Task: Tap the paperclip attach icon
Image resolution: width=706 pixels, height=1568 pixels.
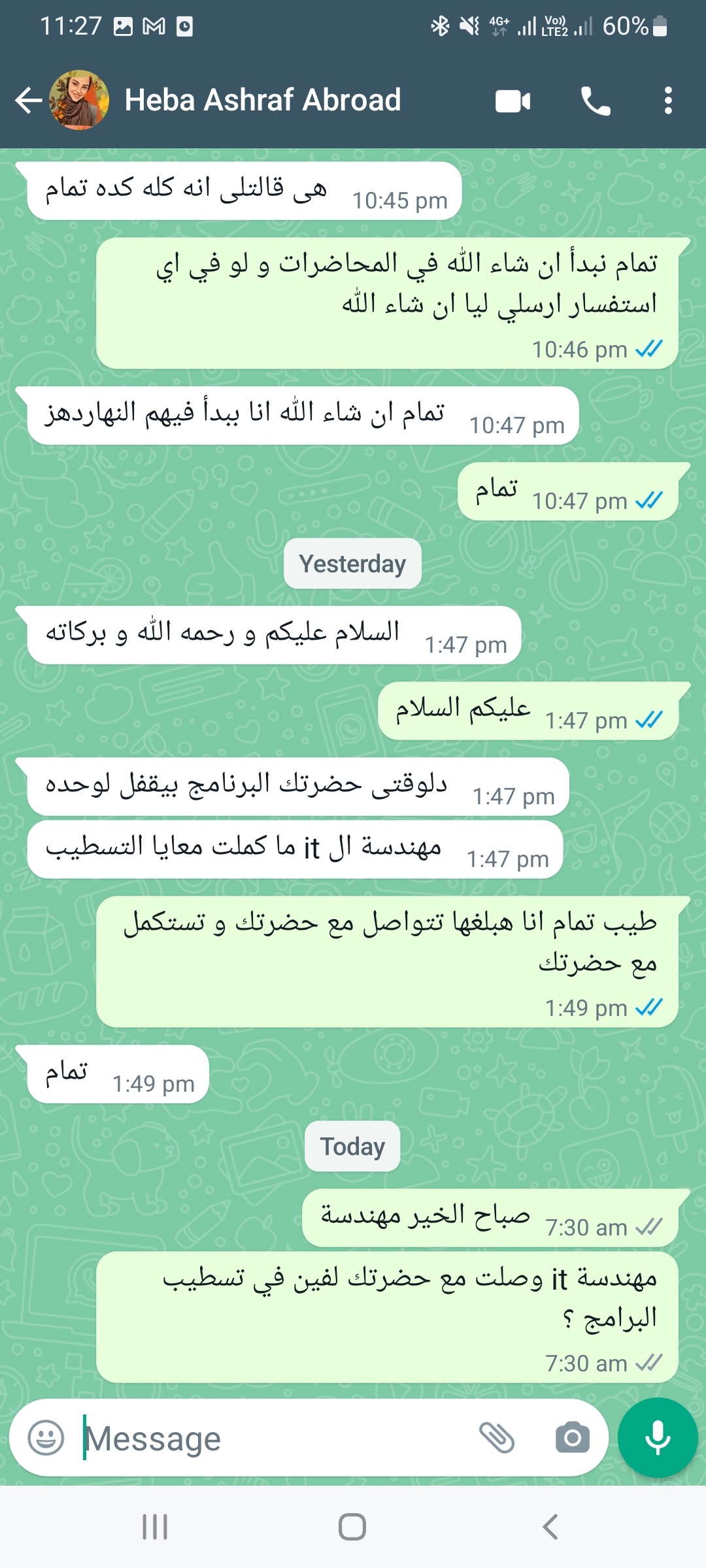Action: tap(497, 1437)
